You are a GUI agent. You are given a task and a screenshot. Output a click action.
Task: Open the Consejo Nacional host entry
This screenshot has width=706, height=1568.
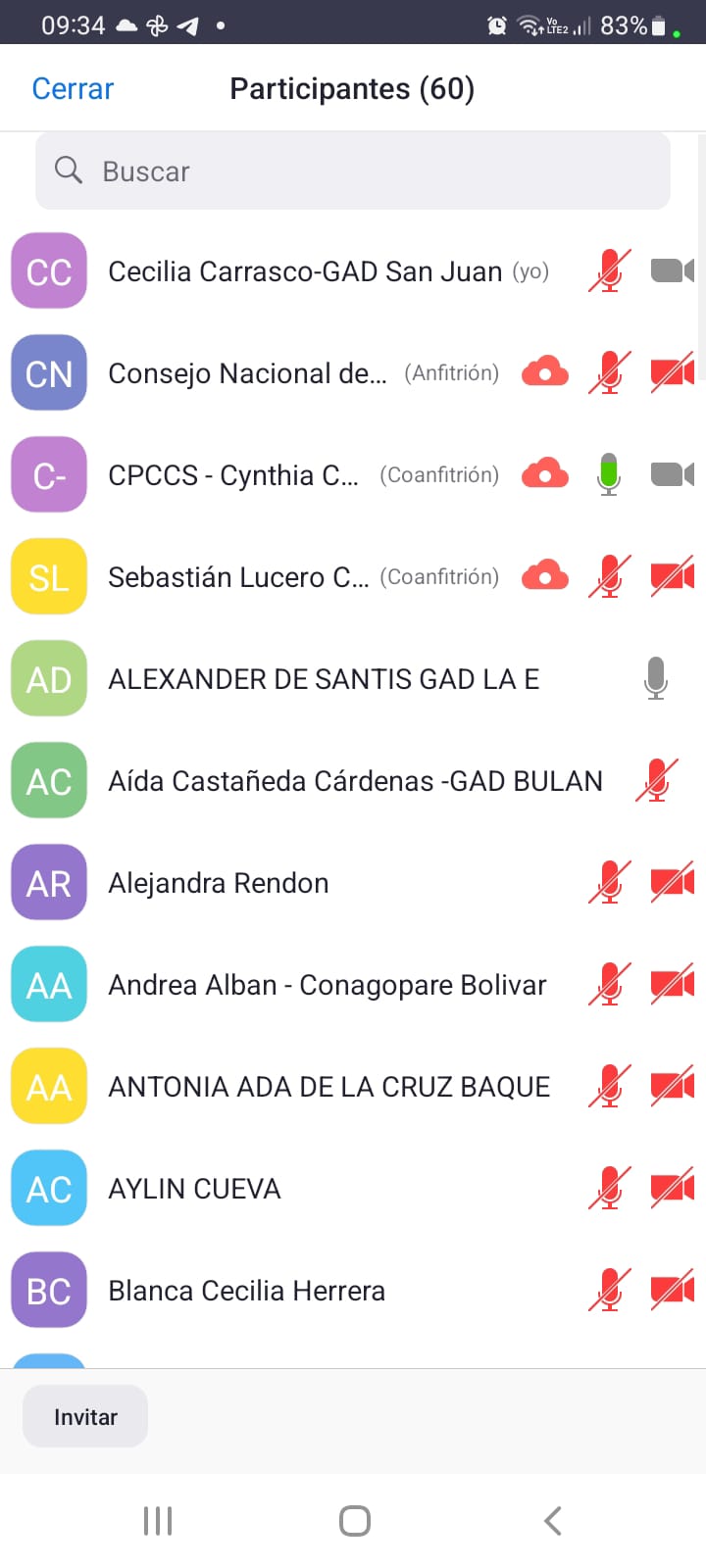tap(247, 373)
